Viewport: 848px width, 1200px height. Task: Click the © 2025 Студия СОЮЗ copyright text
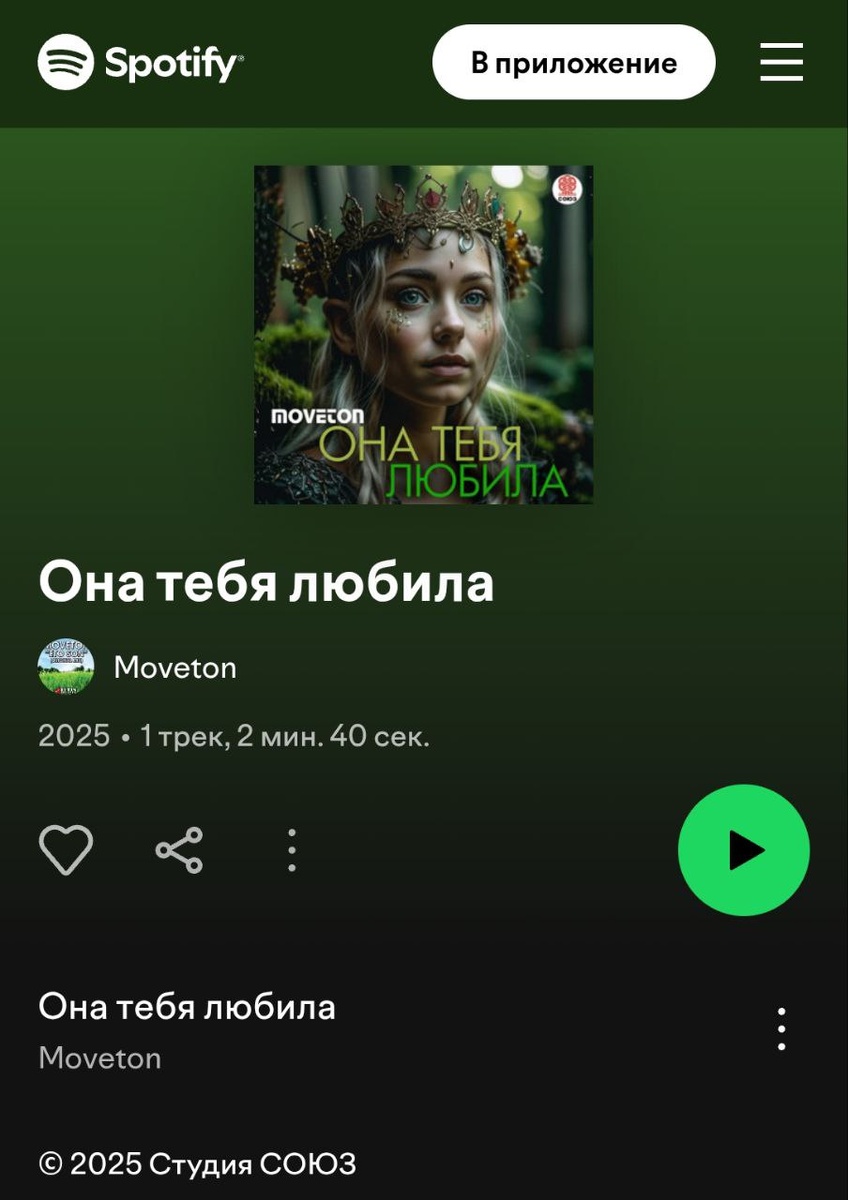pos(196,1163)
